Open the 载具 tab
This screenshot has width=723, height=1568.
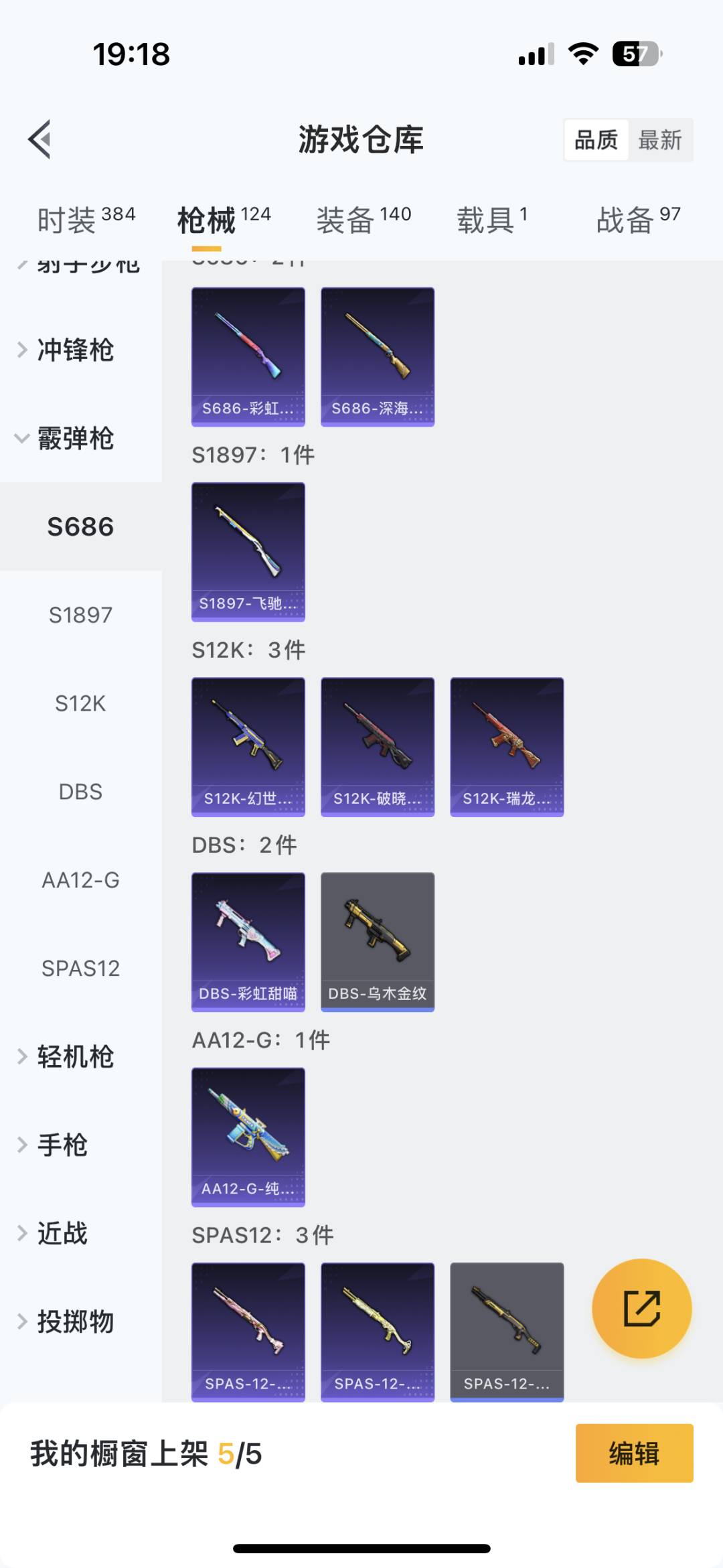point(492,220)
